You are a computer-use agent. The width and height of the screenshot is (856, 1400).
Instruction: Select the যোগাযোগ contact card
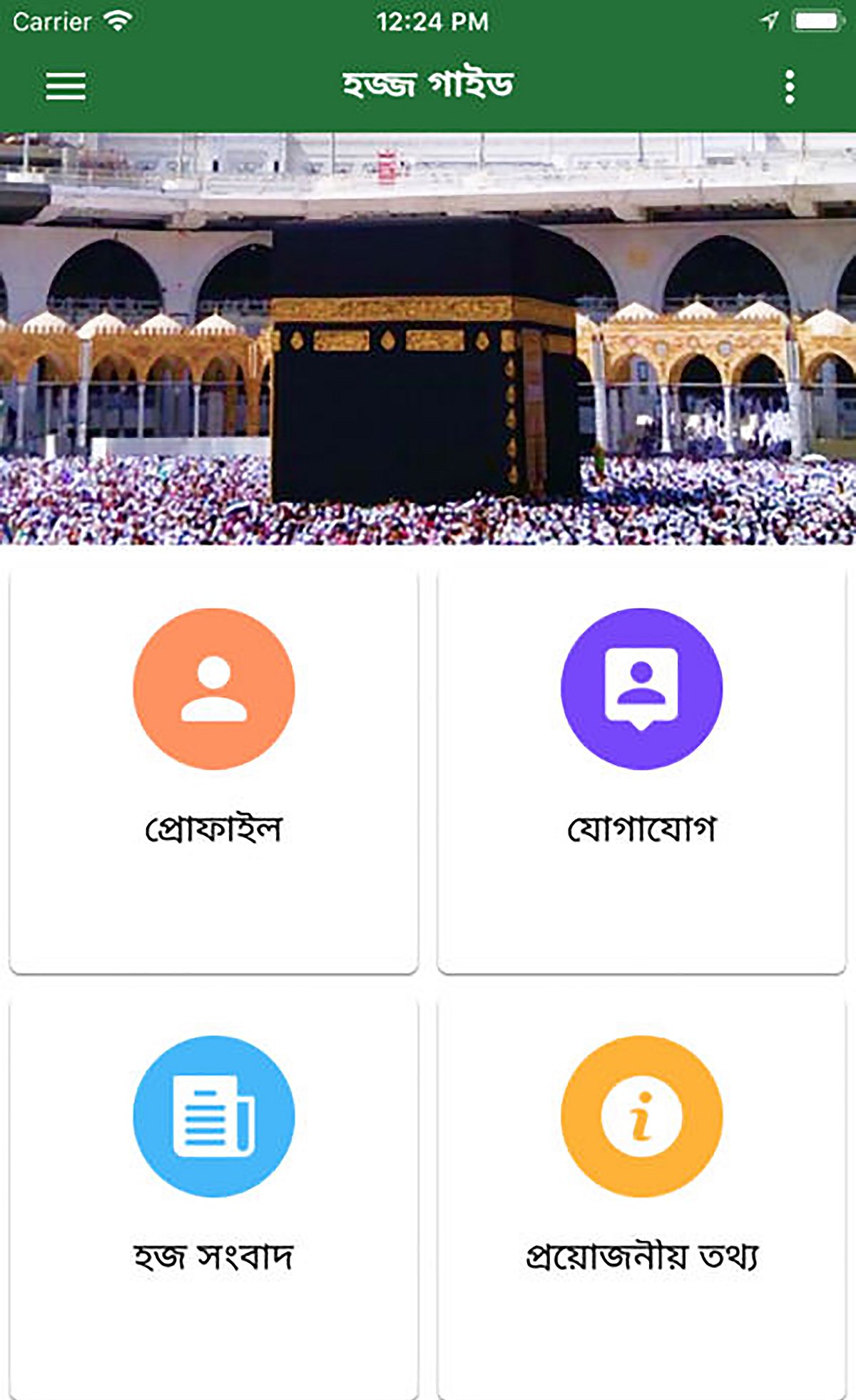(x=641, y=769)
